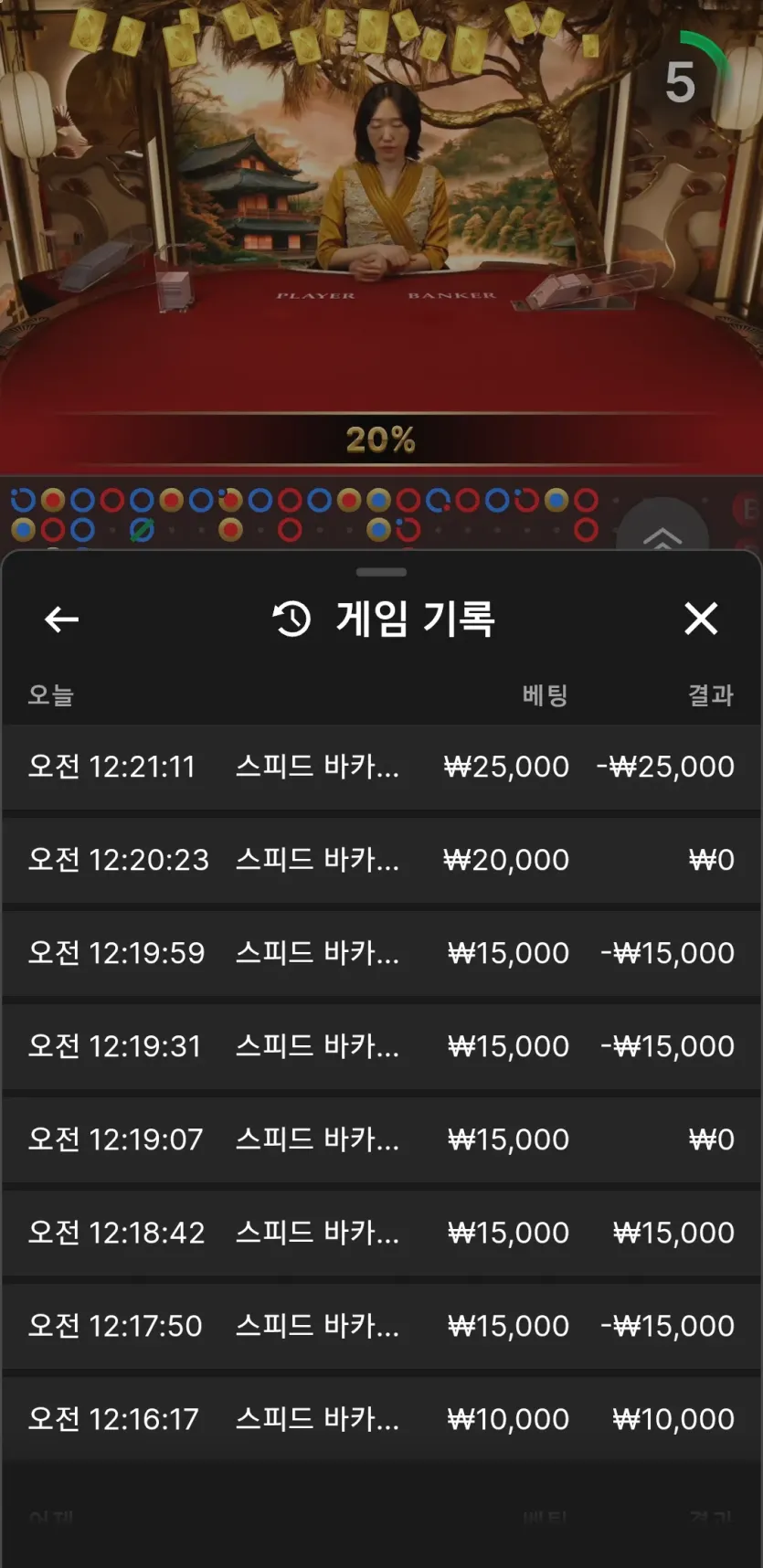The image size is (763, 1568).
Task: View the 오전 12:18:42 game record
Action: (382, 1233)
